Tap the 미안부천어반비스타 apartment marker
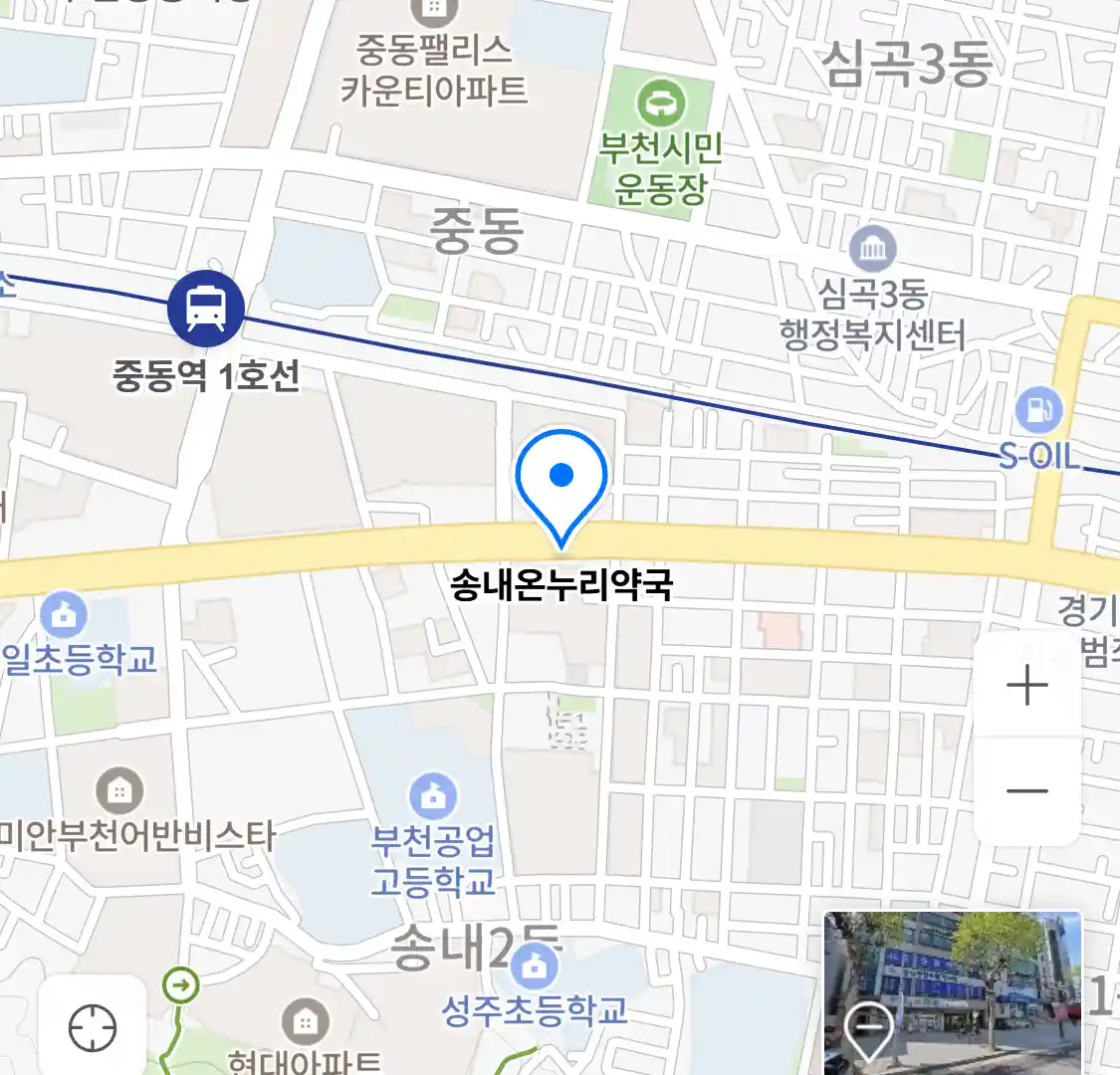The height and width of the screenshot is (1075, 1120). pyautogui.click(x=119, y=791)
